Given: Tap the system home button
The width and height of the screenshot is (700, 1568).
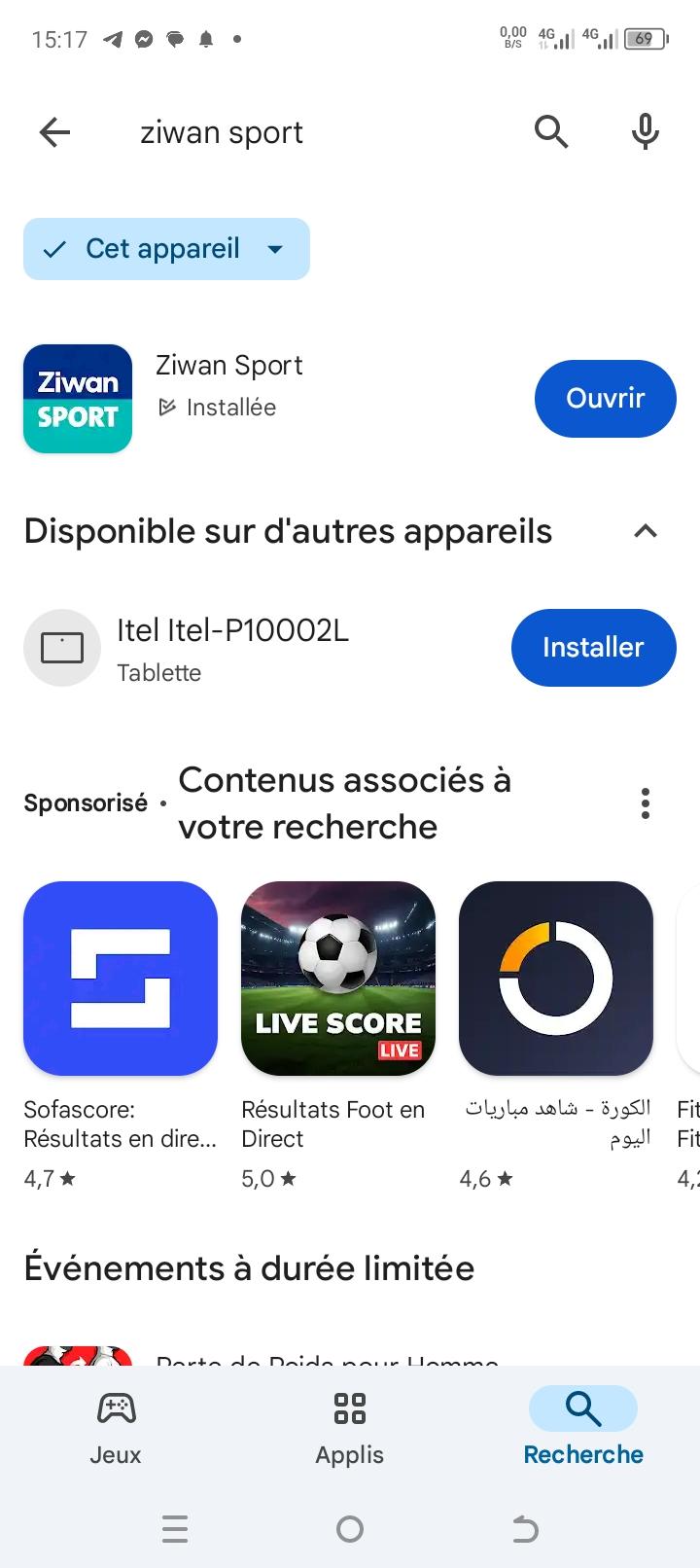Looking at the screenshot, I should pyautogui.click(x=350, y=1530).
